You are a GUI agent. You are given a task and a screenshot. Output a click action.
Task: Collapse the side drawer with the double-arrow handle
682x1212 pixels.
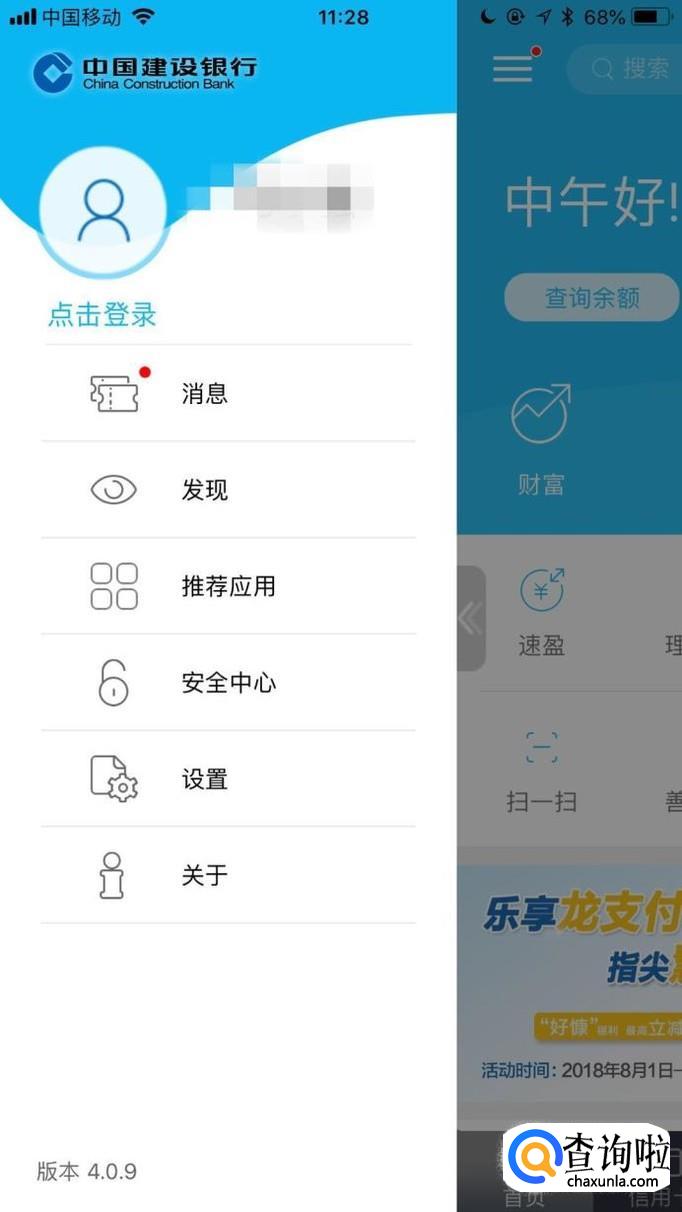[x=471, y=619]
